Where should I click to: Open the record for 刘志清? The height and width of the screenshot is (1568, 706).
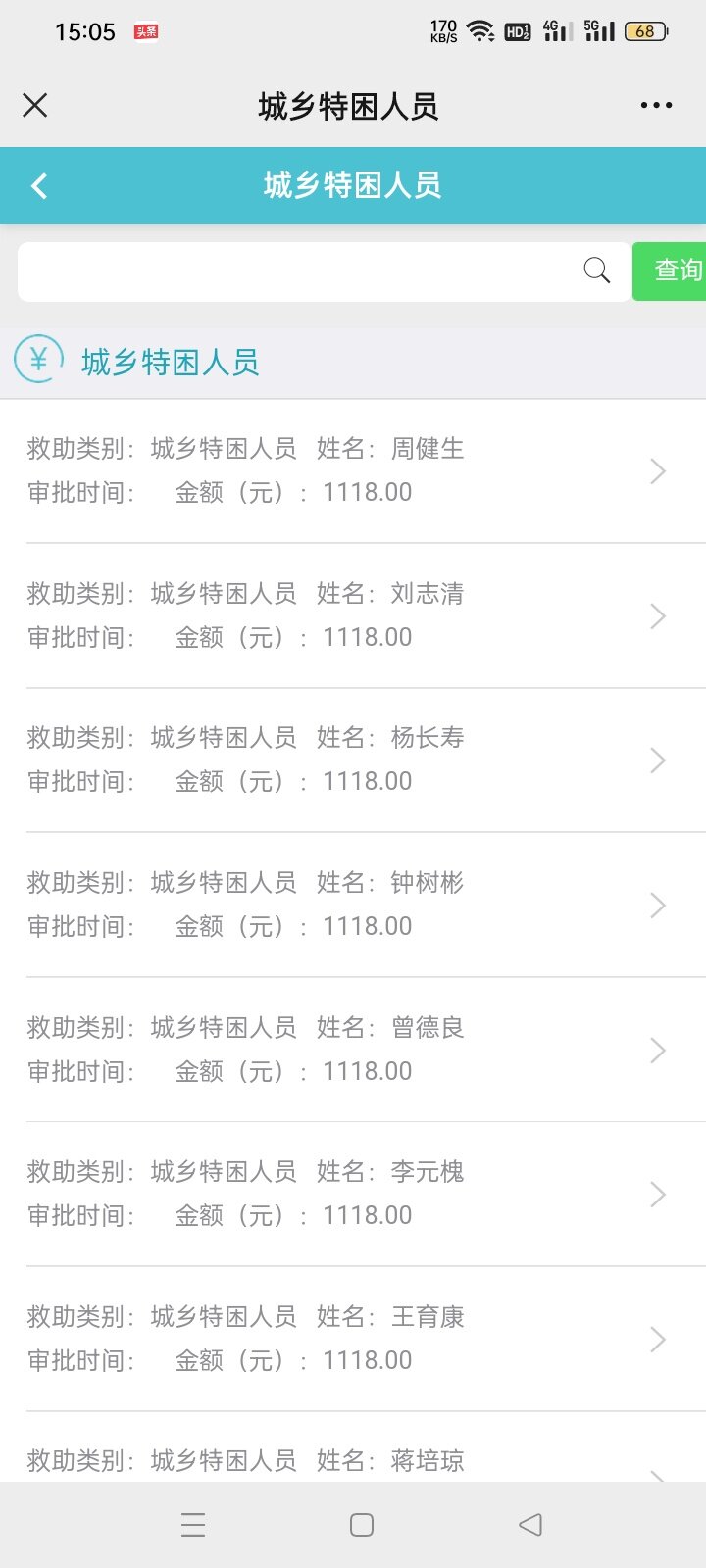point(353,615)
